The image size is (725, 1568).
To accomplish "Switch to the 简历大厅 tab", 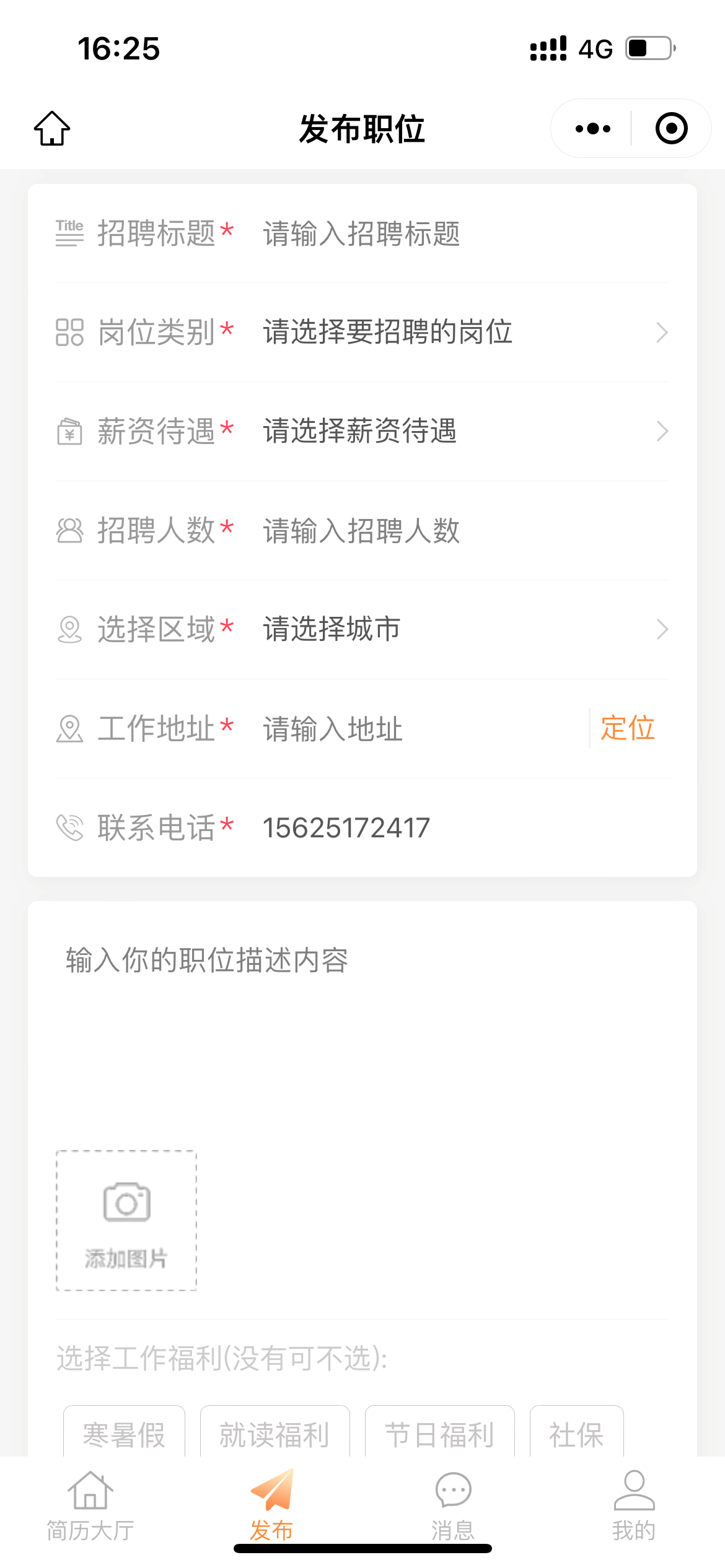I will click(90, 1506).
